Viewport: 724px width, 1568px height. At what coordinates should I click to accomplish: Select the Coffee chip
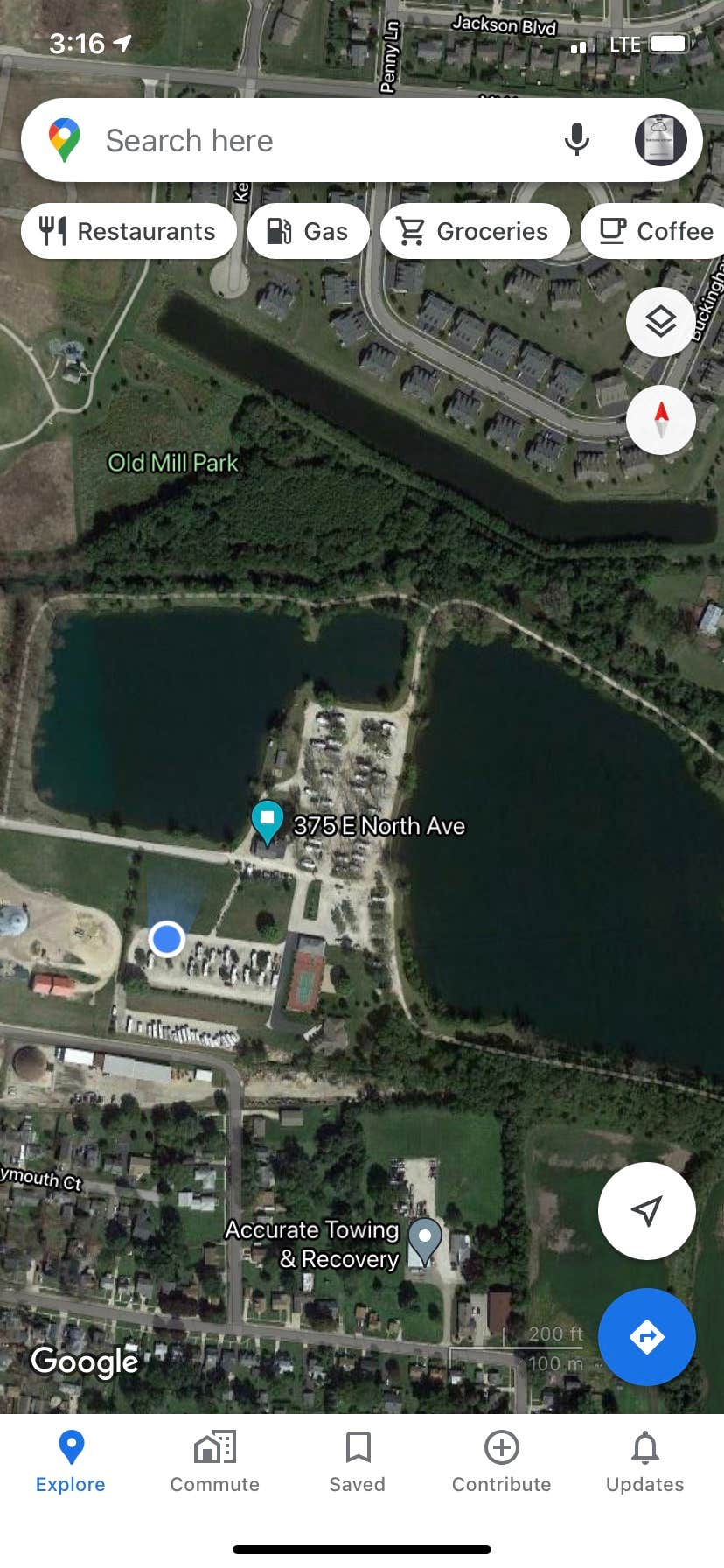(656, 231)
